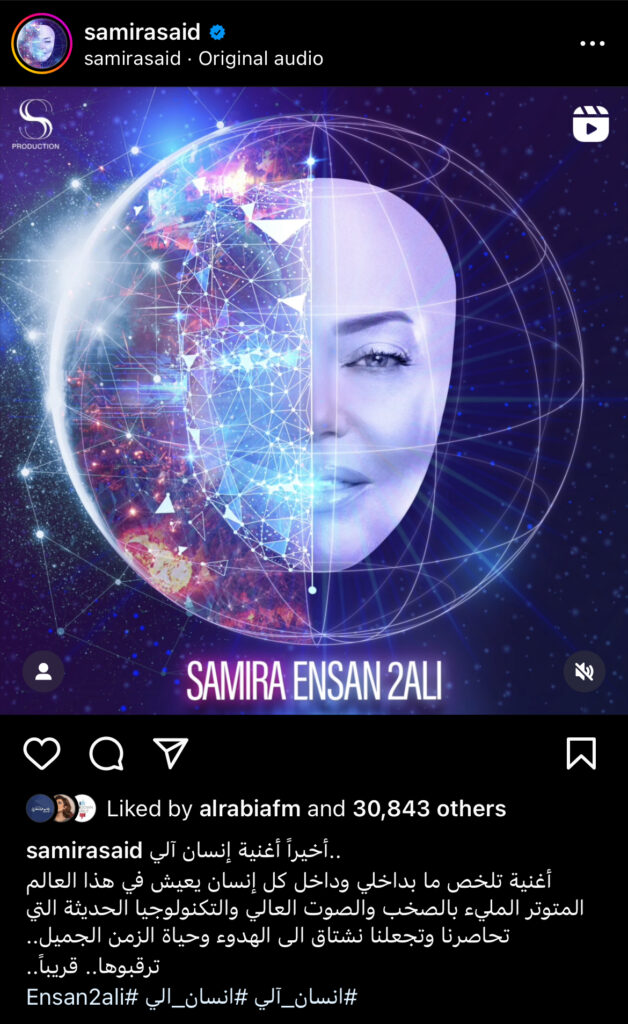Screen dimensions: 628x1024
Task: Like this post with the heart
Action: click(41, 754)
